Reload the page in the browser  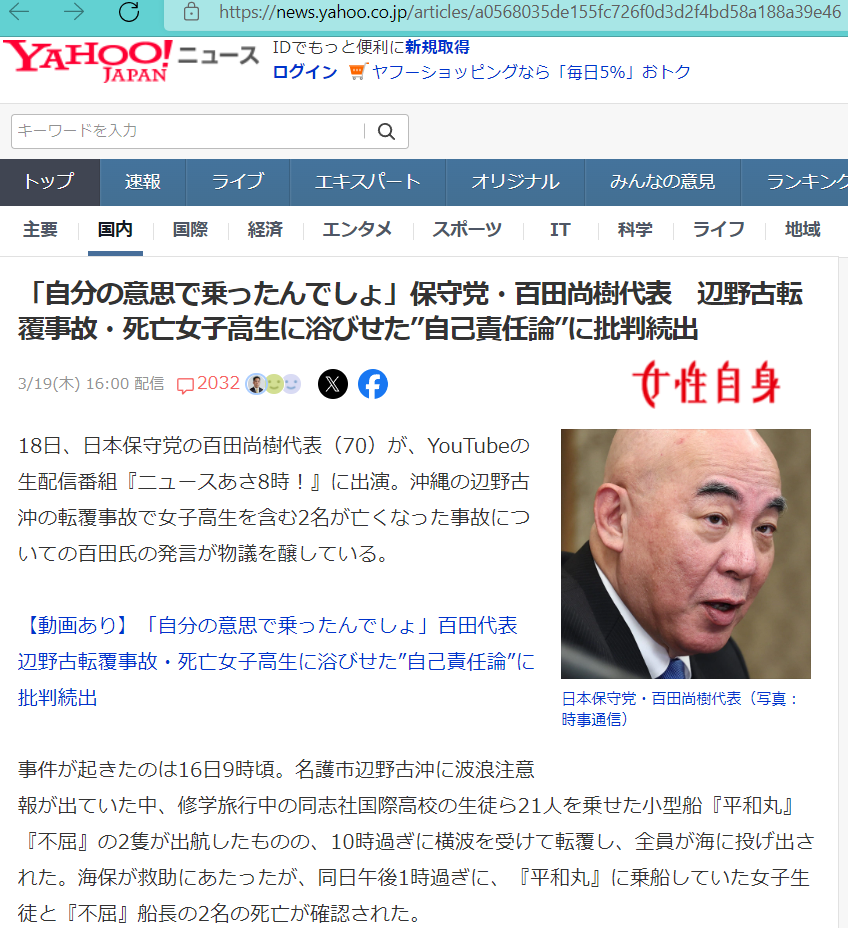tap(129, 12)
